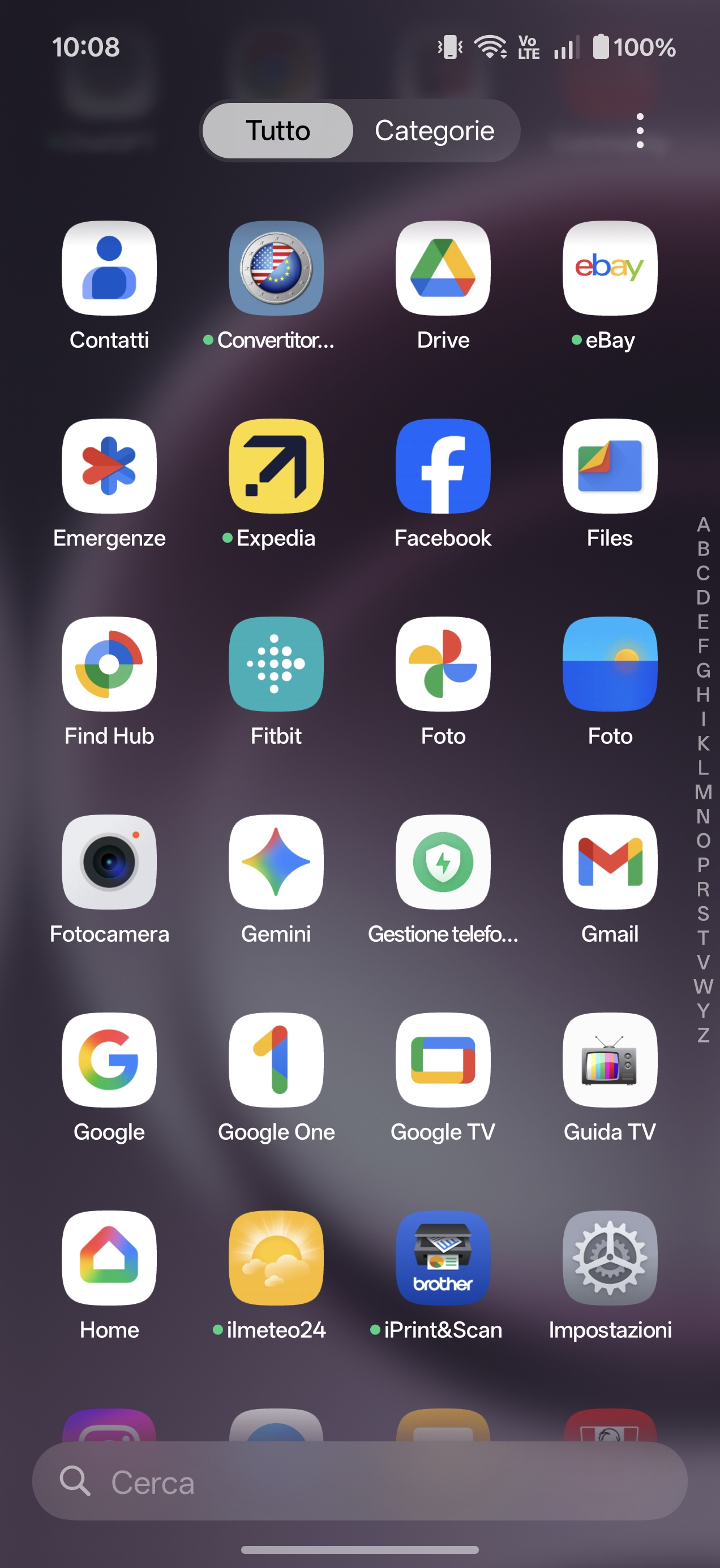
Task: Open the Contatti app
Action: pos(109,269)
